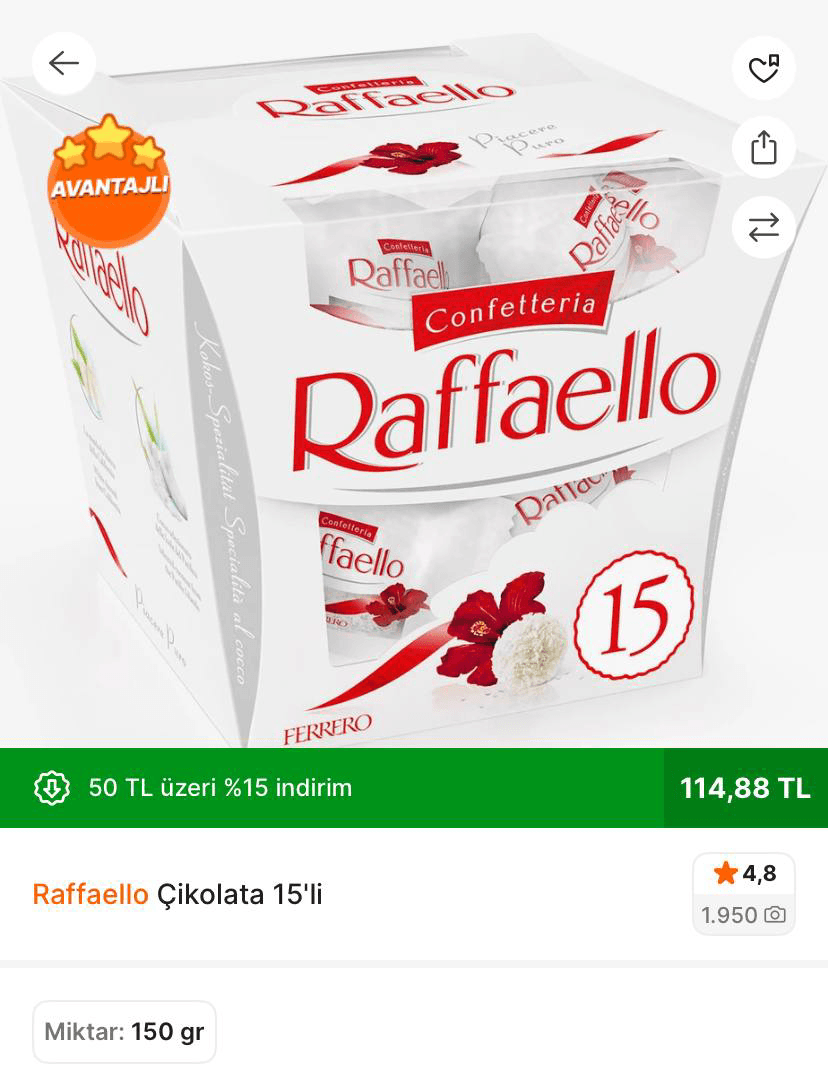Open photo reviews via camera icon

tap(775, 915)
